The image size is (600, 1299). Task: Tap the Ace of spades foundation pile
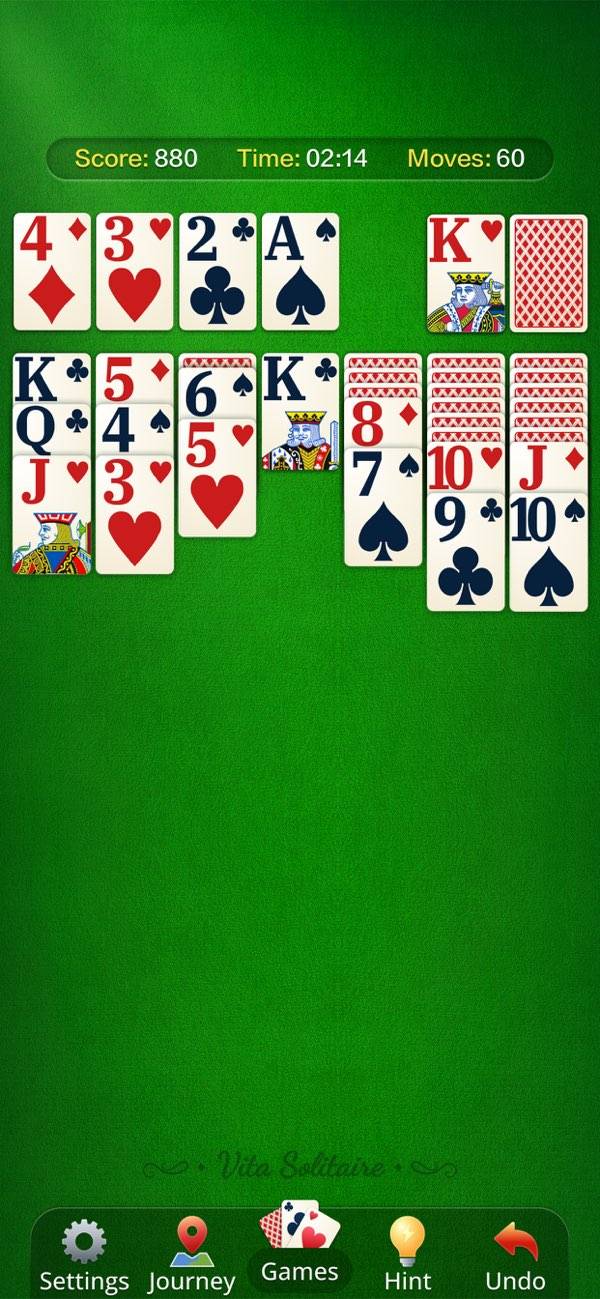click(300, 272)
